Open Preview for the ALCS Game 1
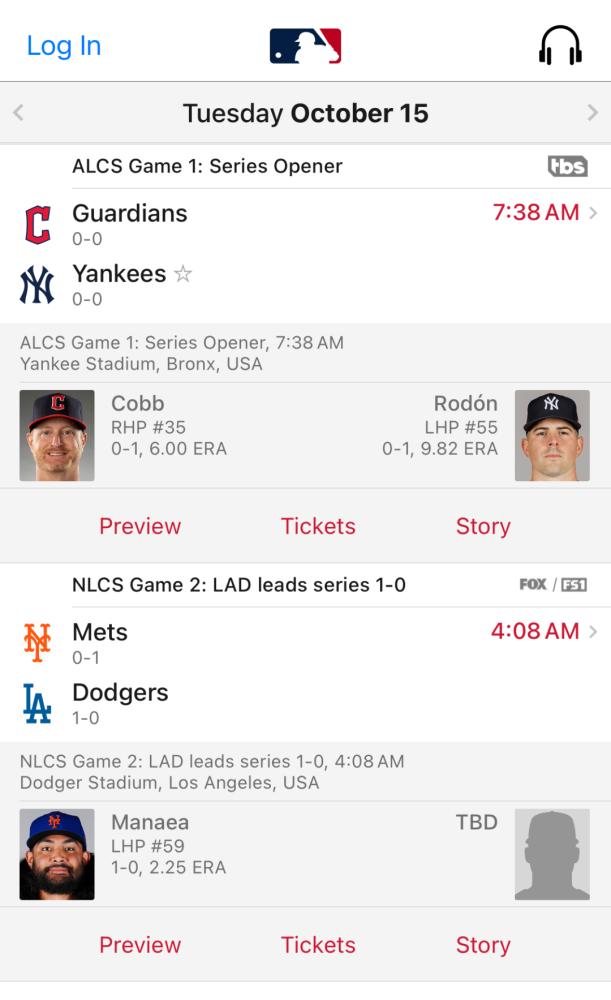Viewport: 611px width, 1000px height. tap(140, 526)
